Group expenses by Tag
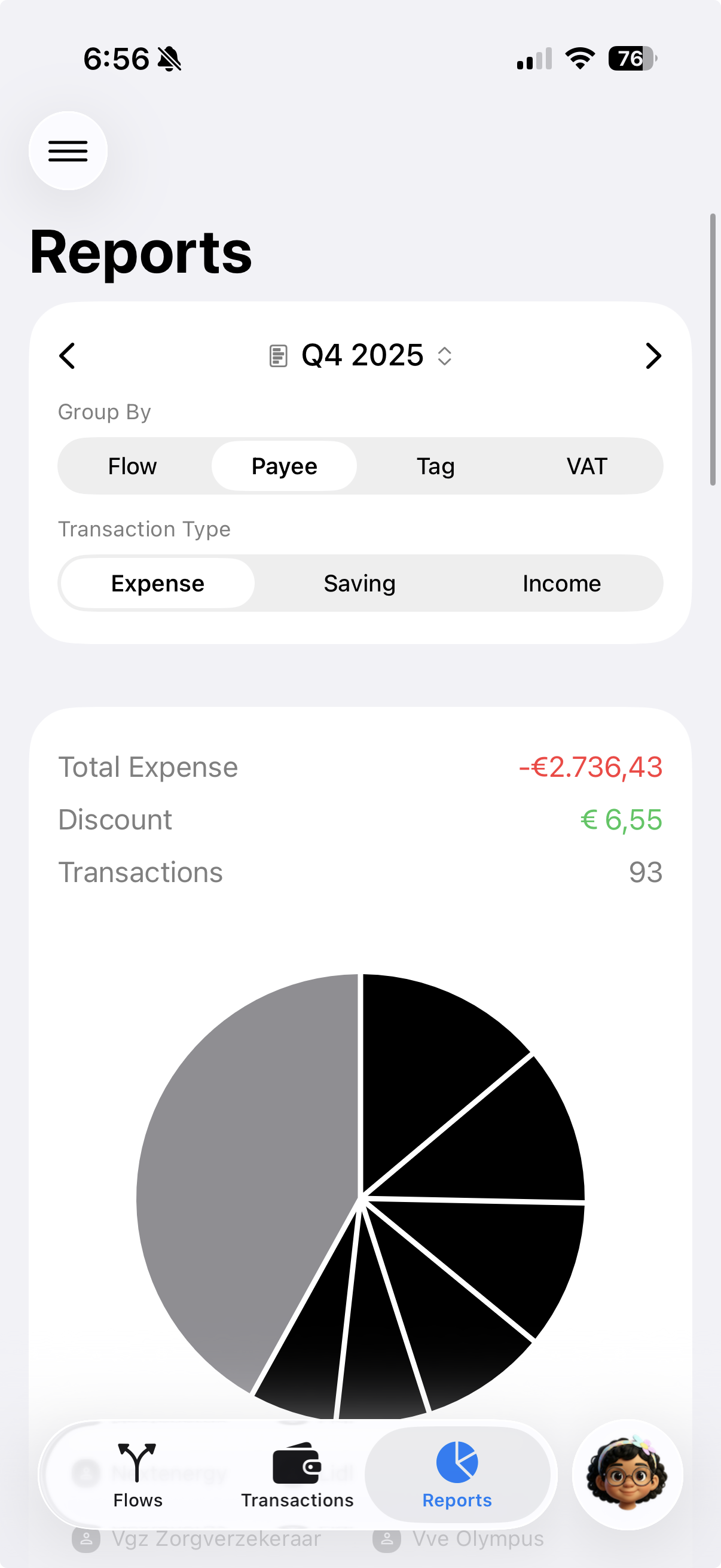 [x=436, y=466]
